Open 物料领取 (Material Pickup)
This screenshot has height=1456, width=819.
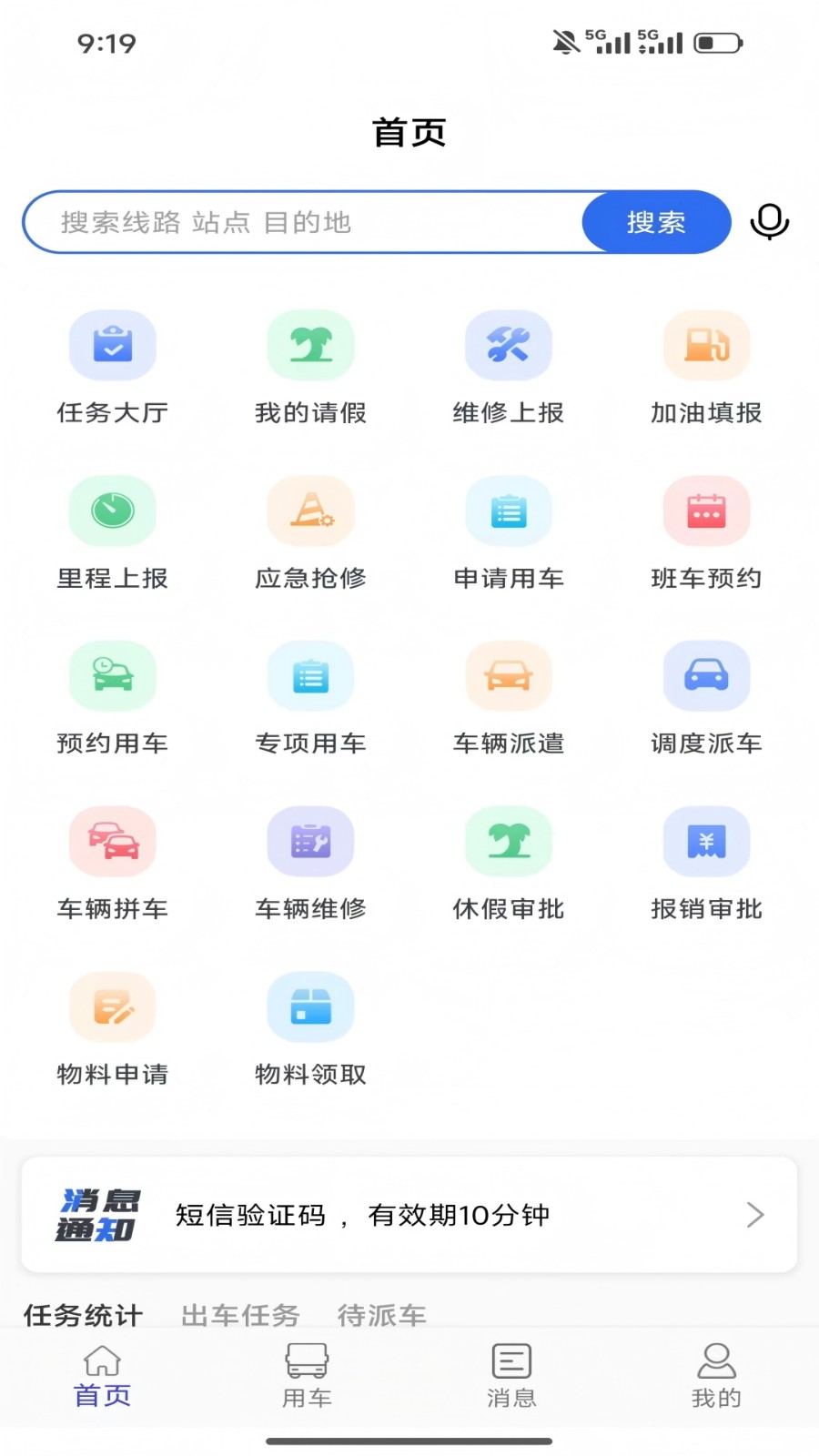[x=310, y=1026]
